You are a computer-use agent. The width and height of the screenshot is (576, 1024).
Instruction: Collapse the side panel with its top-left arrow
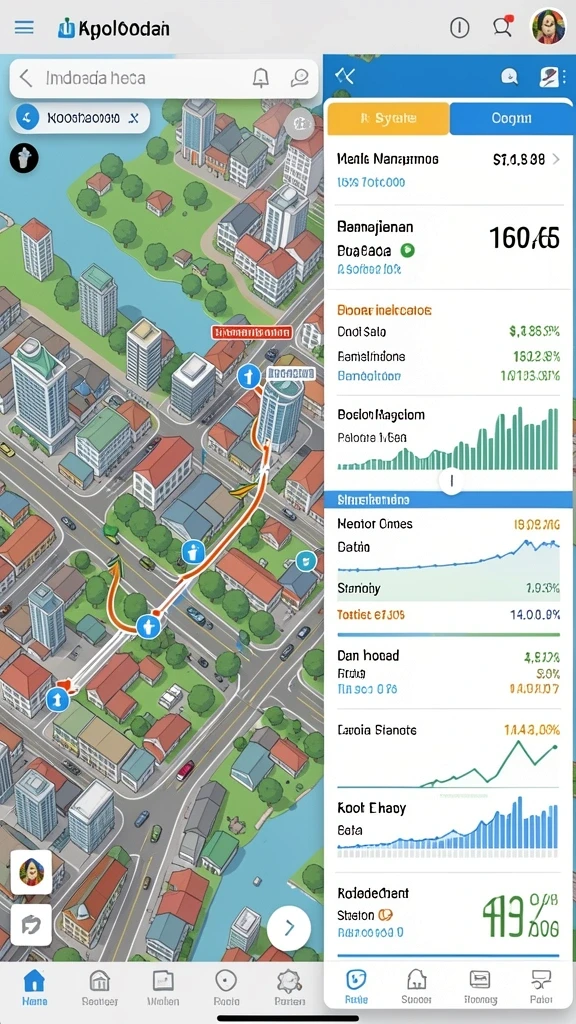tap(344, 77)
